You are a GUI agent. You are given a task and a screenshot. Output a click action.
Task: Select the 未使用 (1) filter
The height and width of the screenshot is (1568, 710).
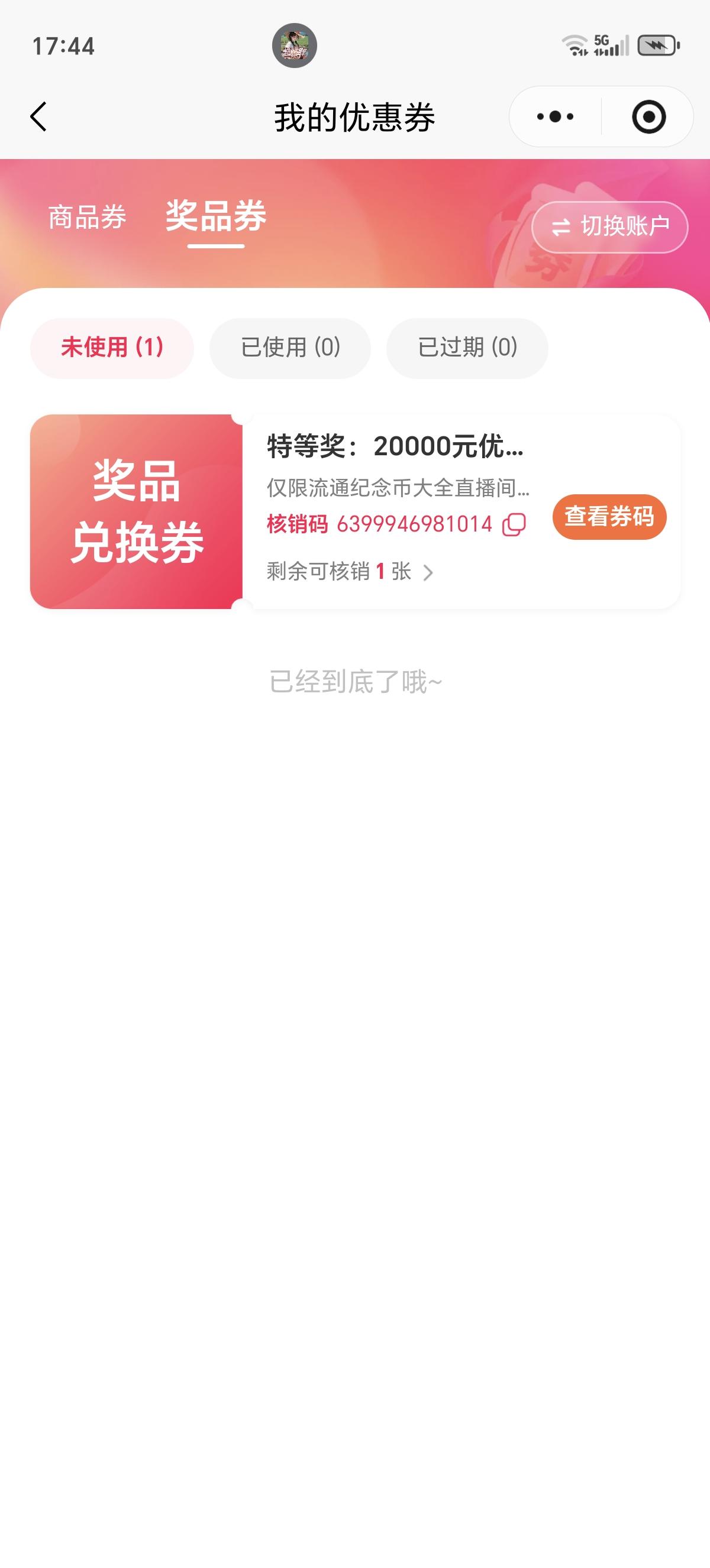coord(111,348)
